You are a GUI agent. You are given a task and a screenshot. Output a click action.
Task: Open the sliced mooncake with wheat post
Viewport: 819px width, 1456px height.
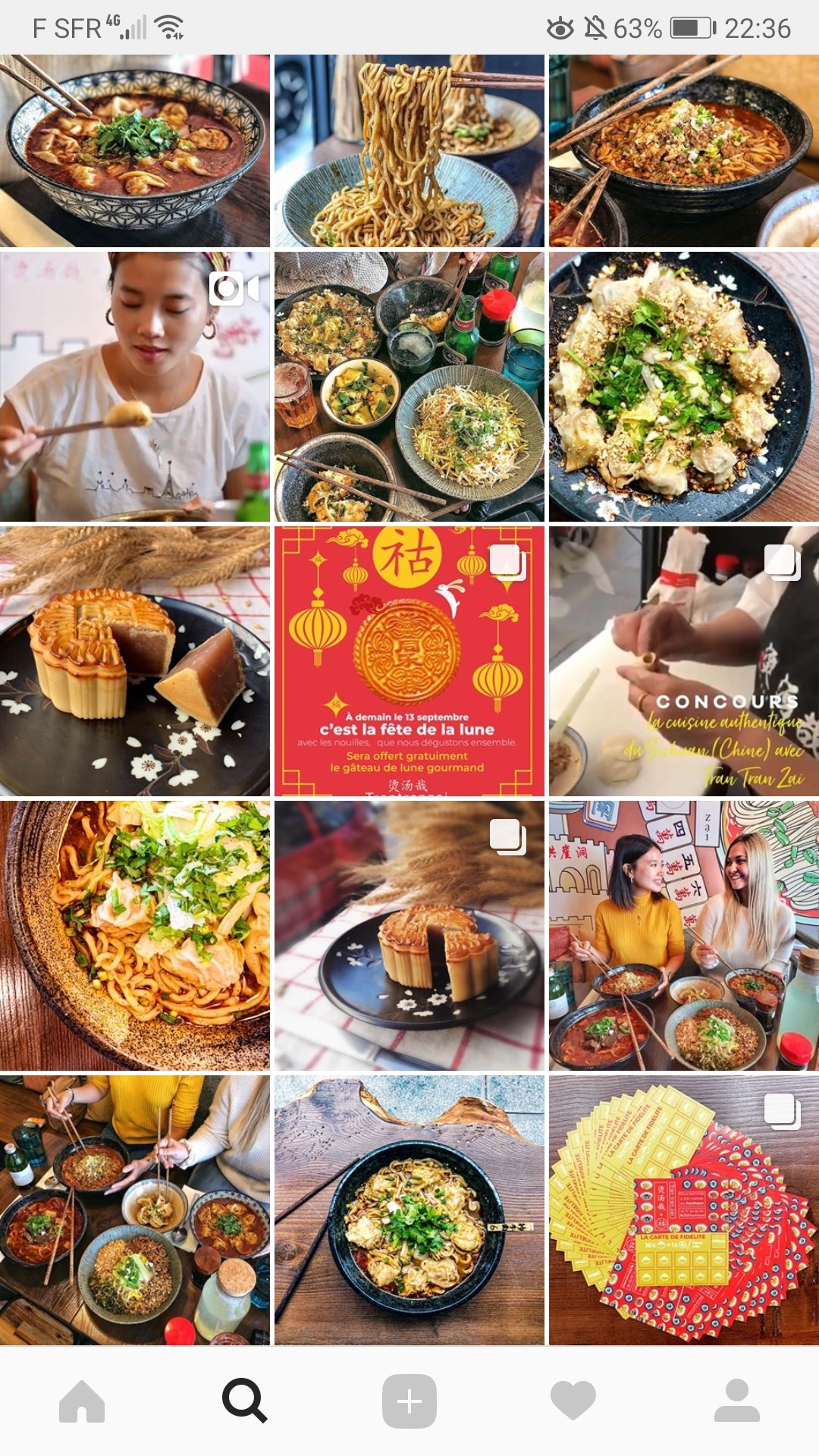tap(135, 661)
